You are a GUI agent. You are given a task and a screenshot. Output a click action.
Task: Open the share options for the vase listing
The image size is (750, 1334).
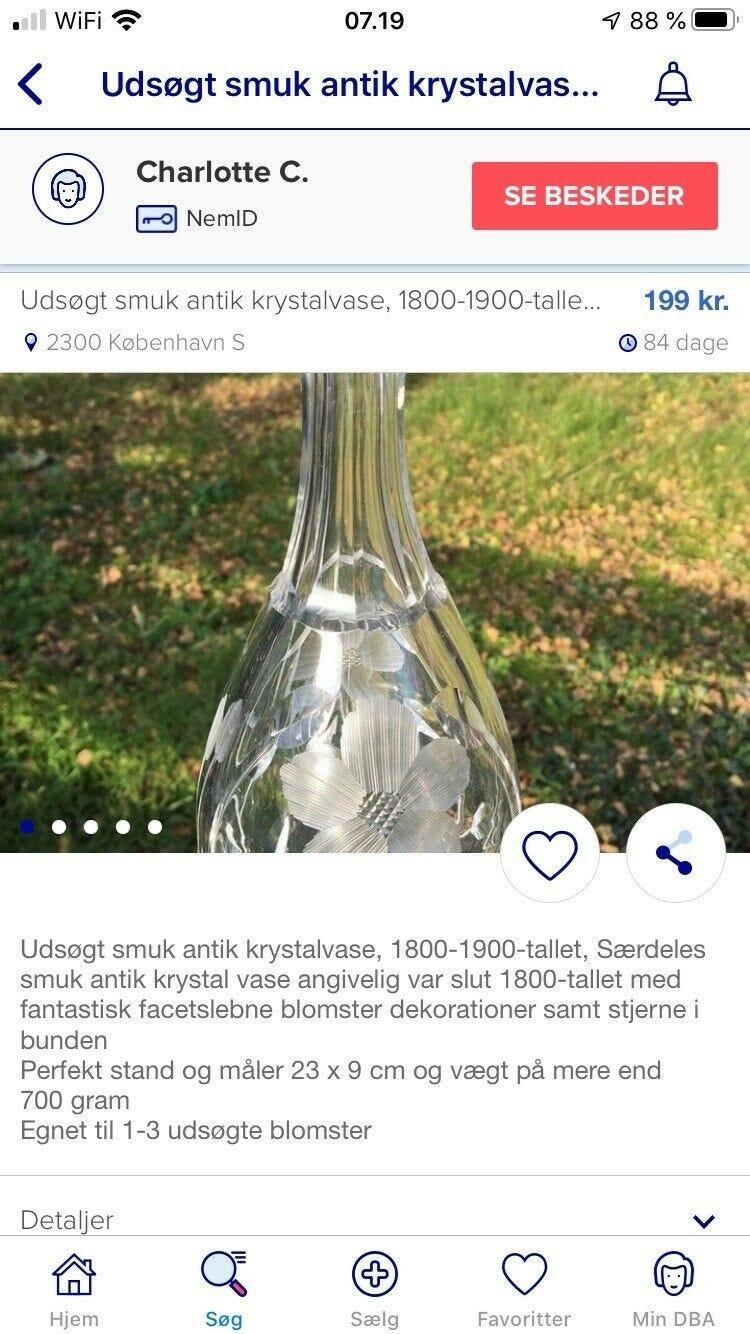675,852
